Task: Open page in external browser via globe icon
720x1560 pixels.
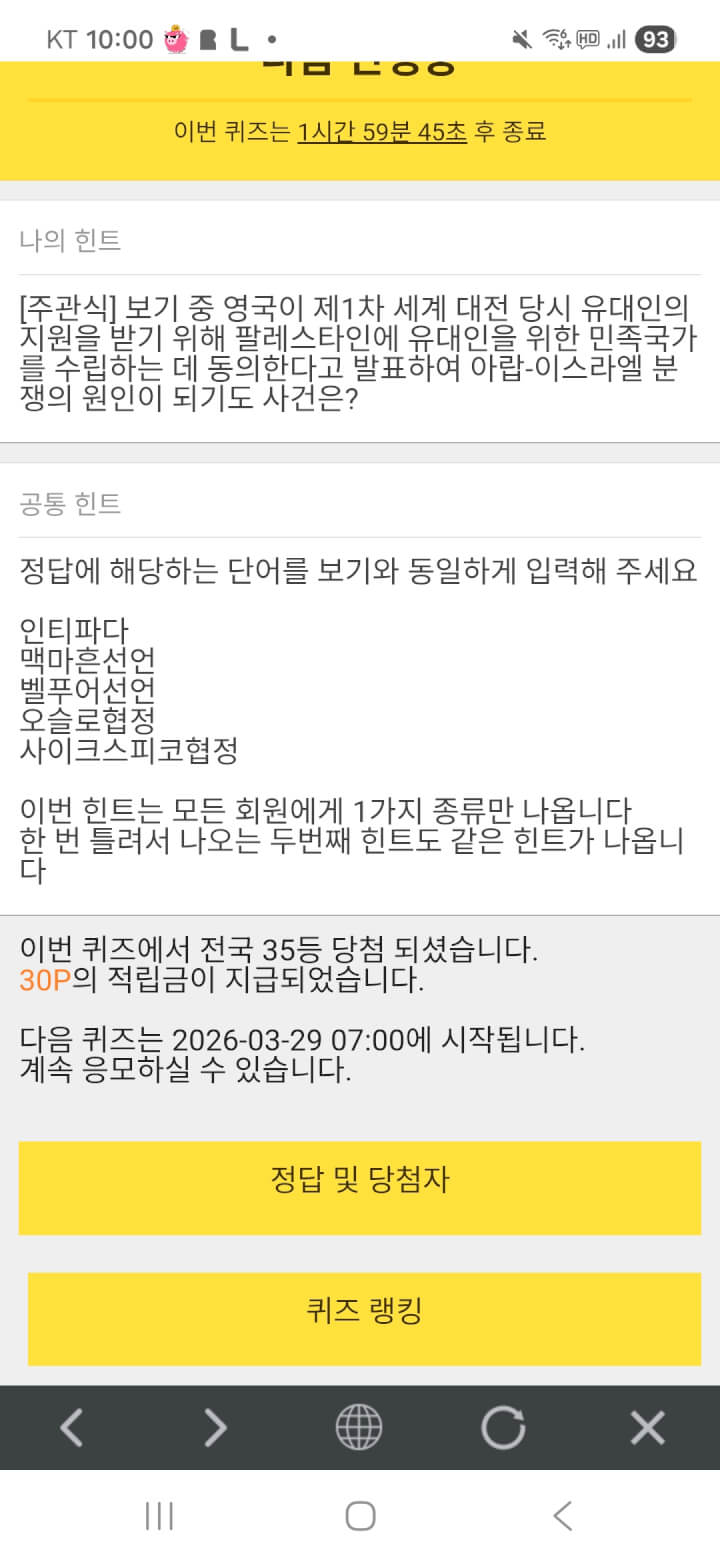Action: point(359,1427)
